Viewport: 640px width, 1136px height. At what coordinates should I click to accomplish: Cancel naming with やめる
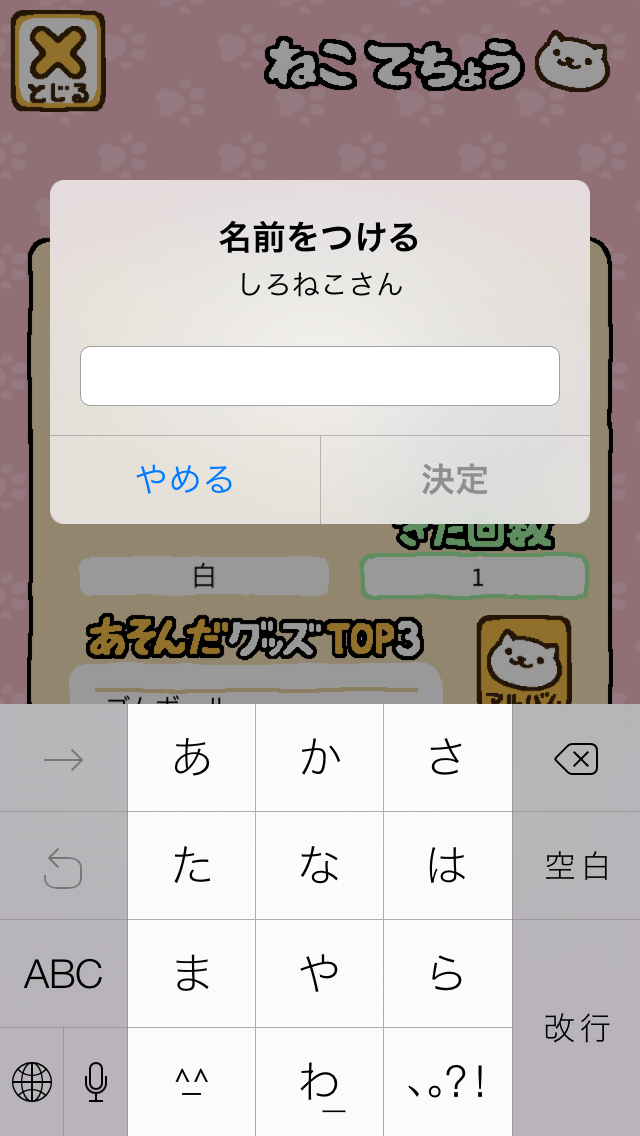(x=185, y=480)
